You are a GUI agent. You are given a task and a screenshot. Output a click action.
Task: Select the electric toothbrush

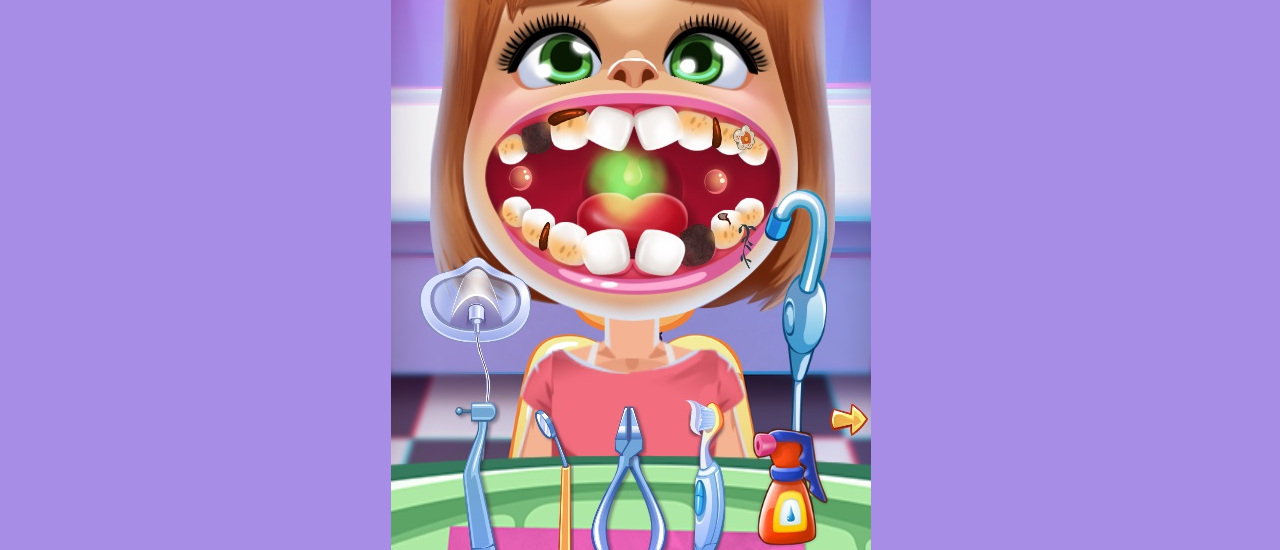point(706,470)
